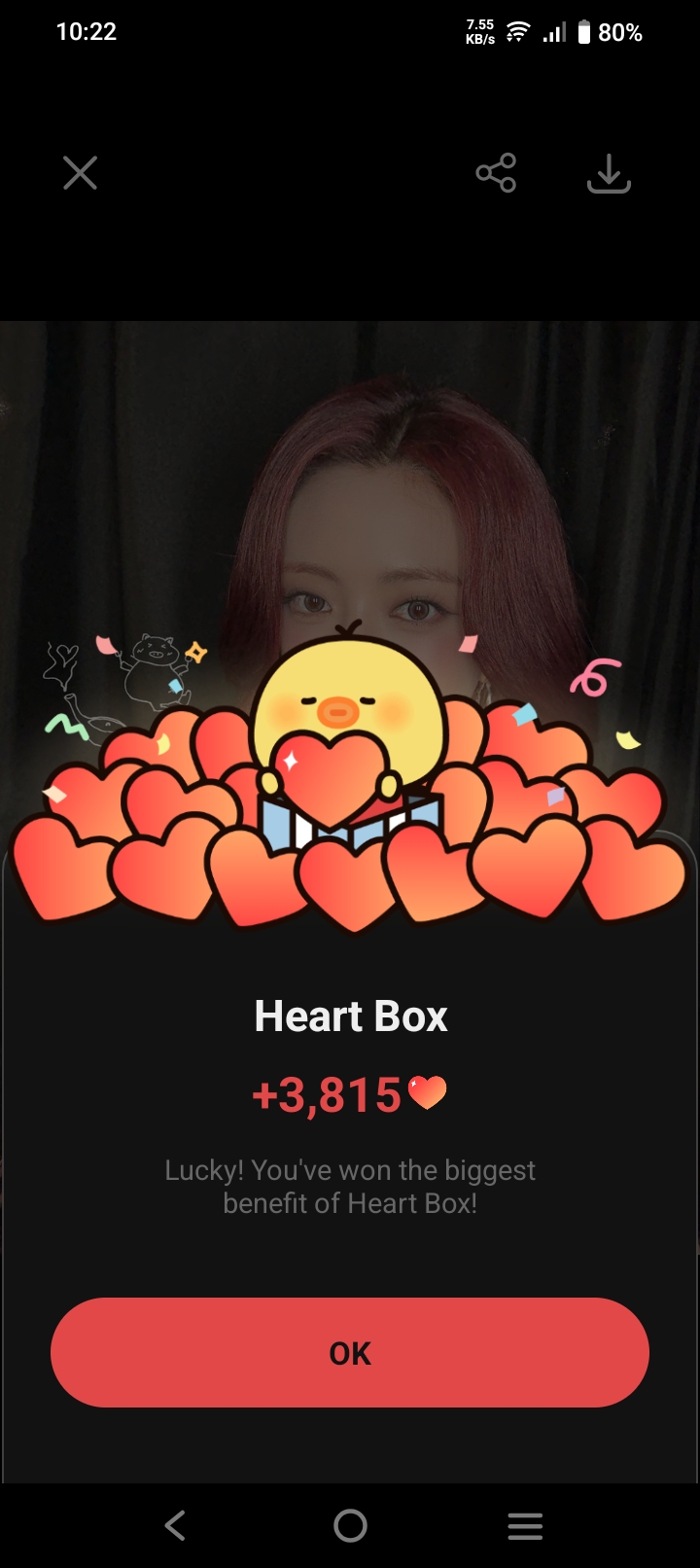Viewport: 700px width, 1568px height.
Task: Open recent apps from navigation bar
Action: pyautogui.click(x=525, y=1525)
